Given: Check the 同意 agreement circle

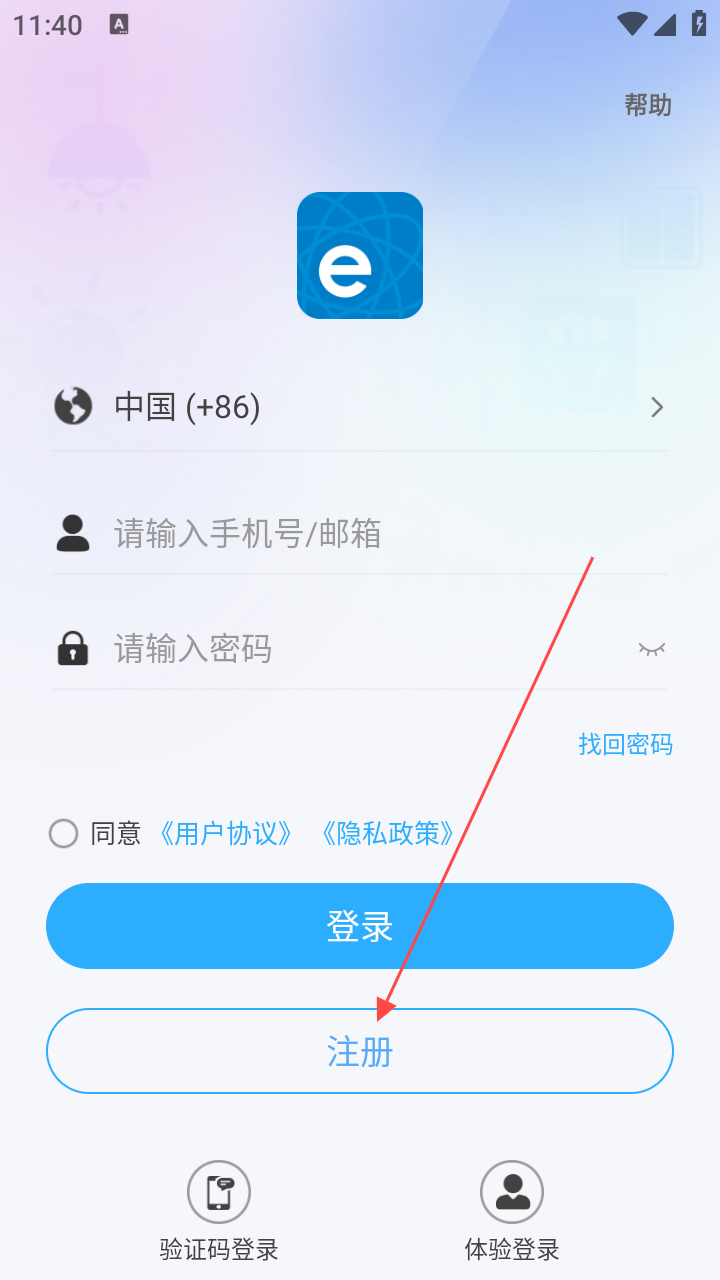Looking at the screenshot, I should (64, 834).
